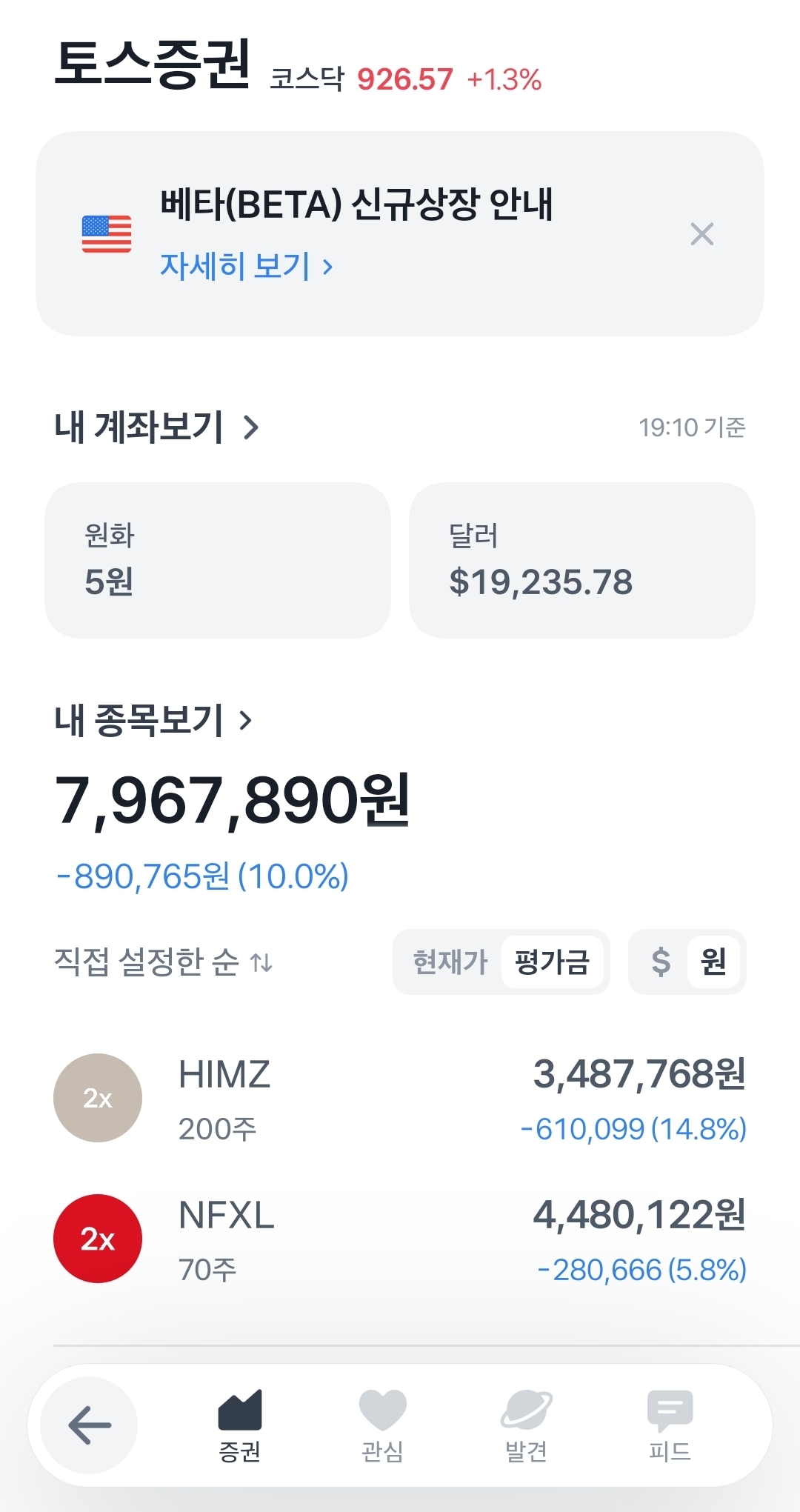Viewport: 800px width, 1512px height.
Task: Select the 원 currency option
Action: click(x=713, y=962)
